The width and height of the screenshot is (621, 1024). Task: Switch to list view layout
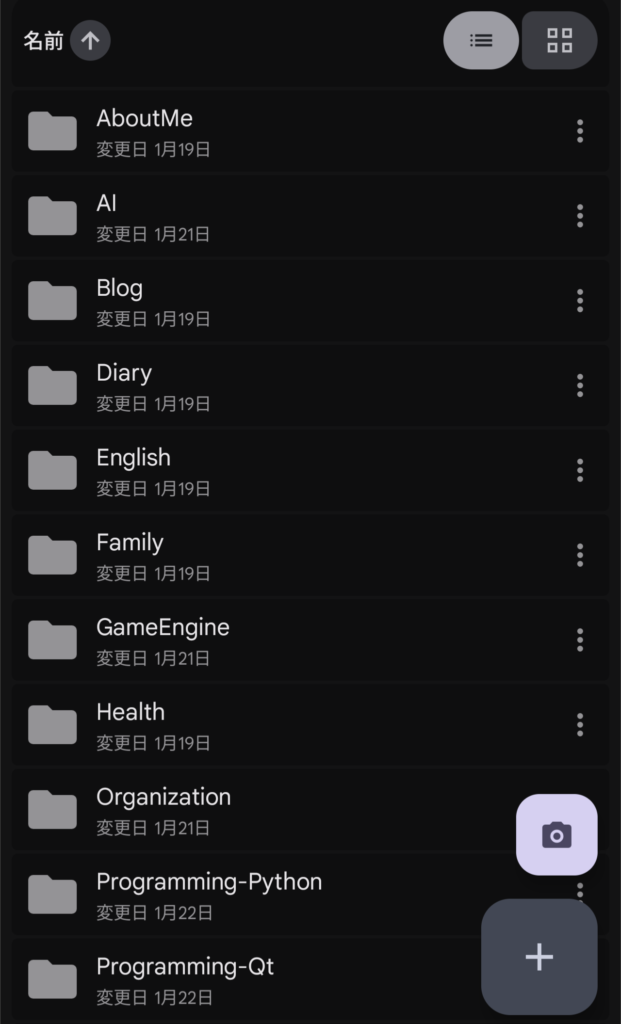[x=481, y=41]
